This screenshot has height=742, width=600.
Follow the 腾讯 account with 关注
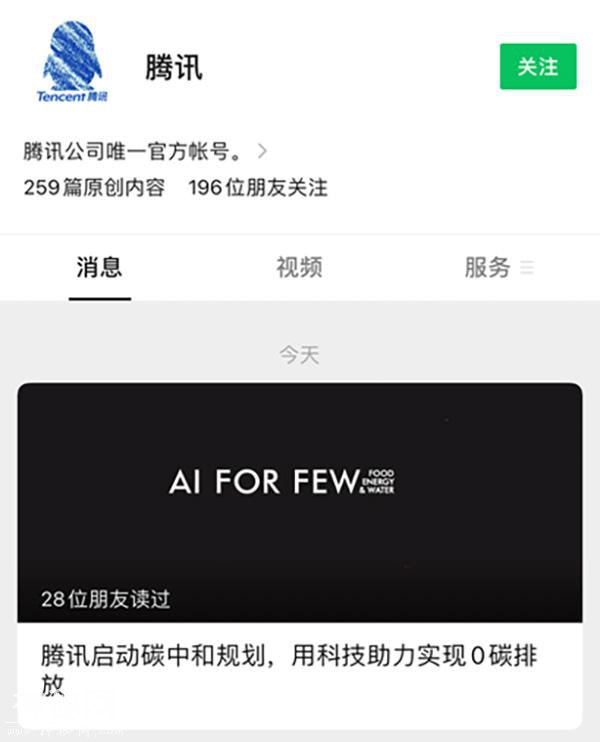pyautogui.click(x=538, y=67)
